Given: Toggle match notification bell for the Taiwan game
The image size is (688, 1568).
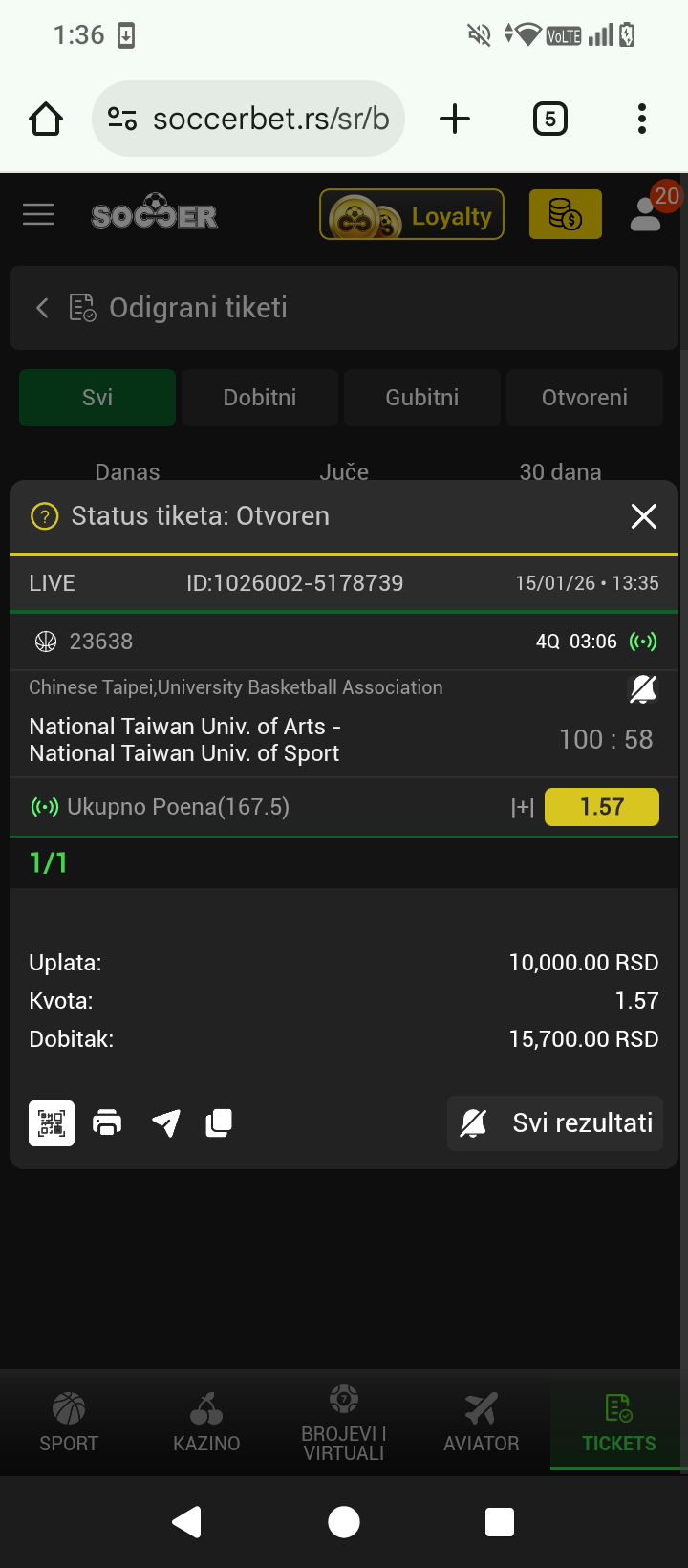Looking at the screenshot, I should (643, 688).
